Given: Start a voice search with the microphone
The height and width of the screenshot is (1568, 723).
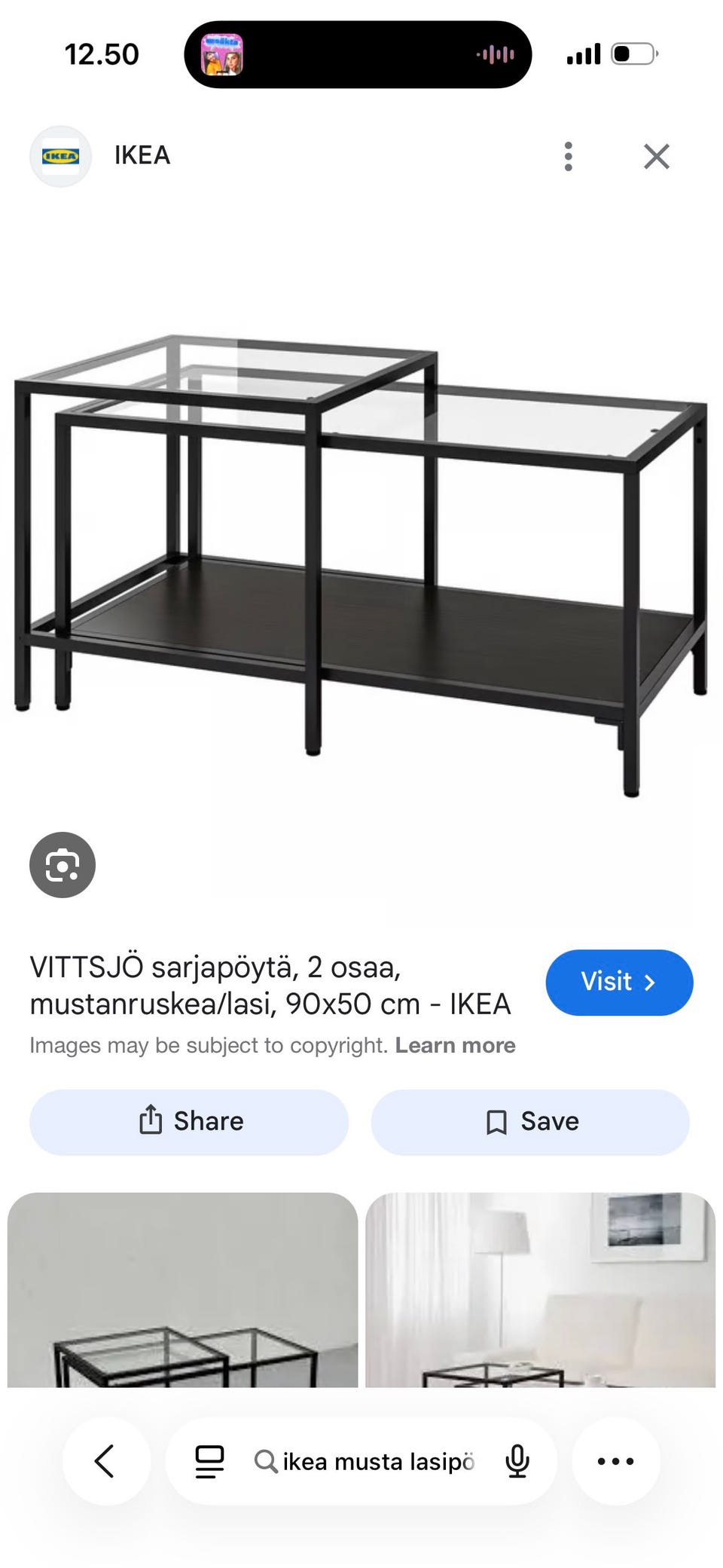Looking at the screenshot, I should pos(517,1461).
